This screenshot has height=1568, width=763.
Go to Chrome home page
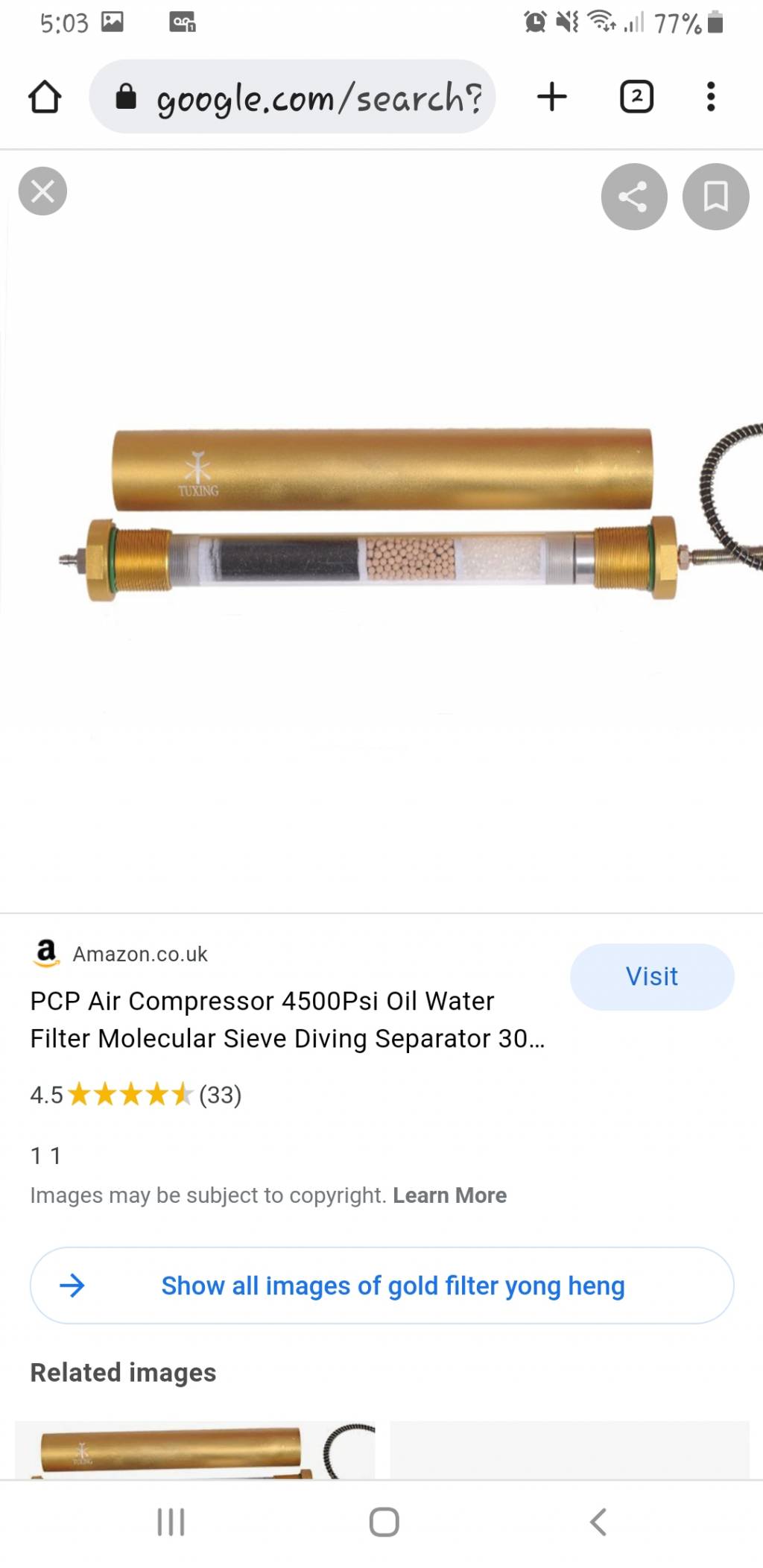[45, 97]
